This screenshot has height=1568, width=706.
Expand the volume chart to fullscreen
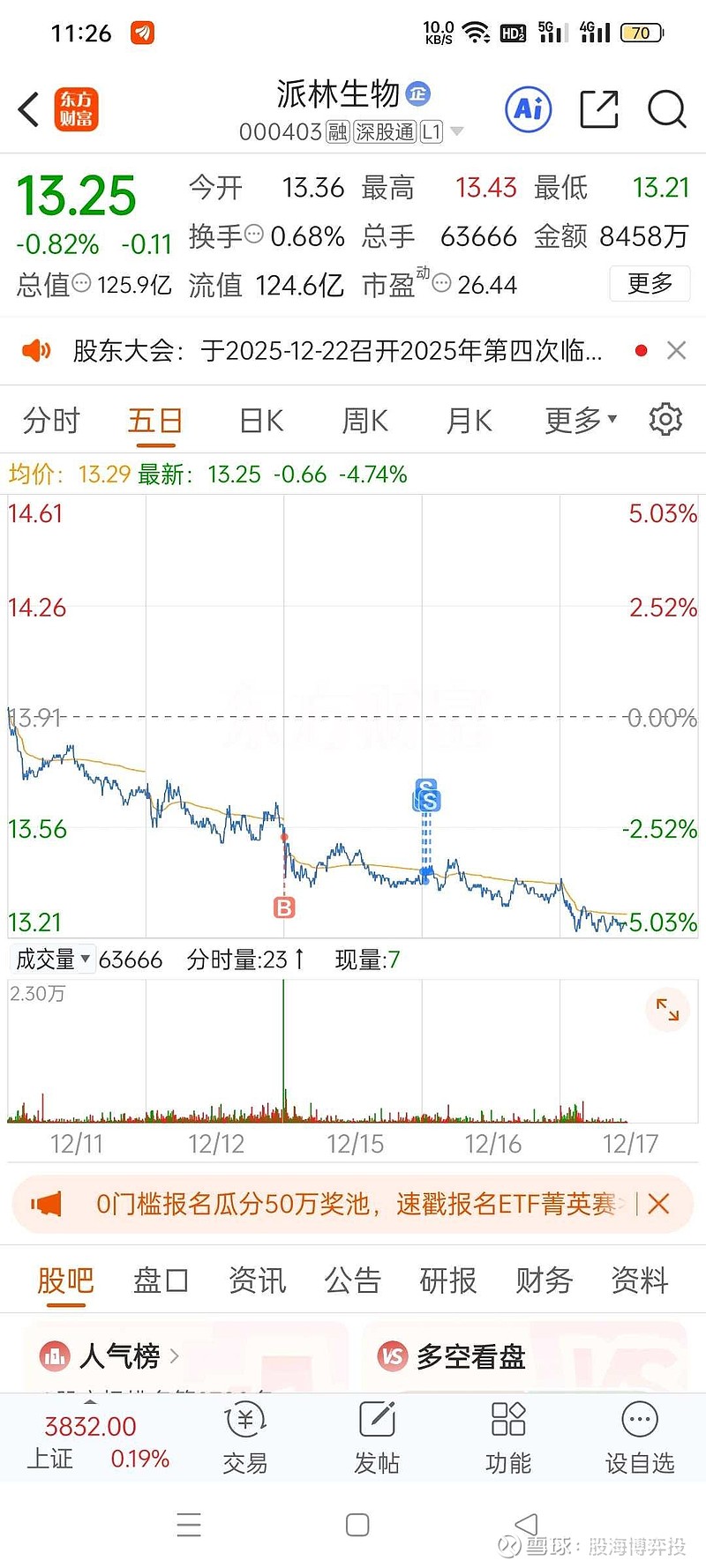coord(668,1009)
